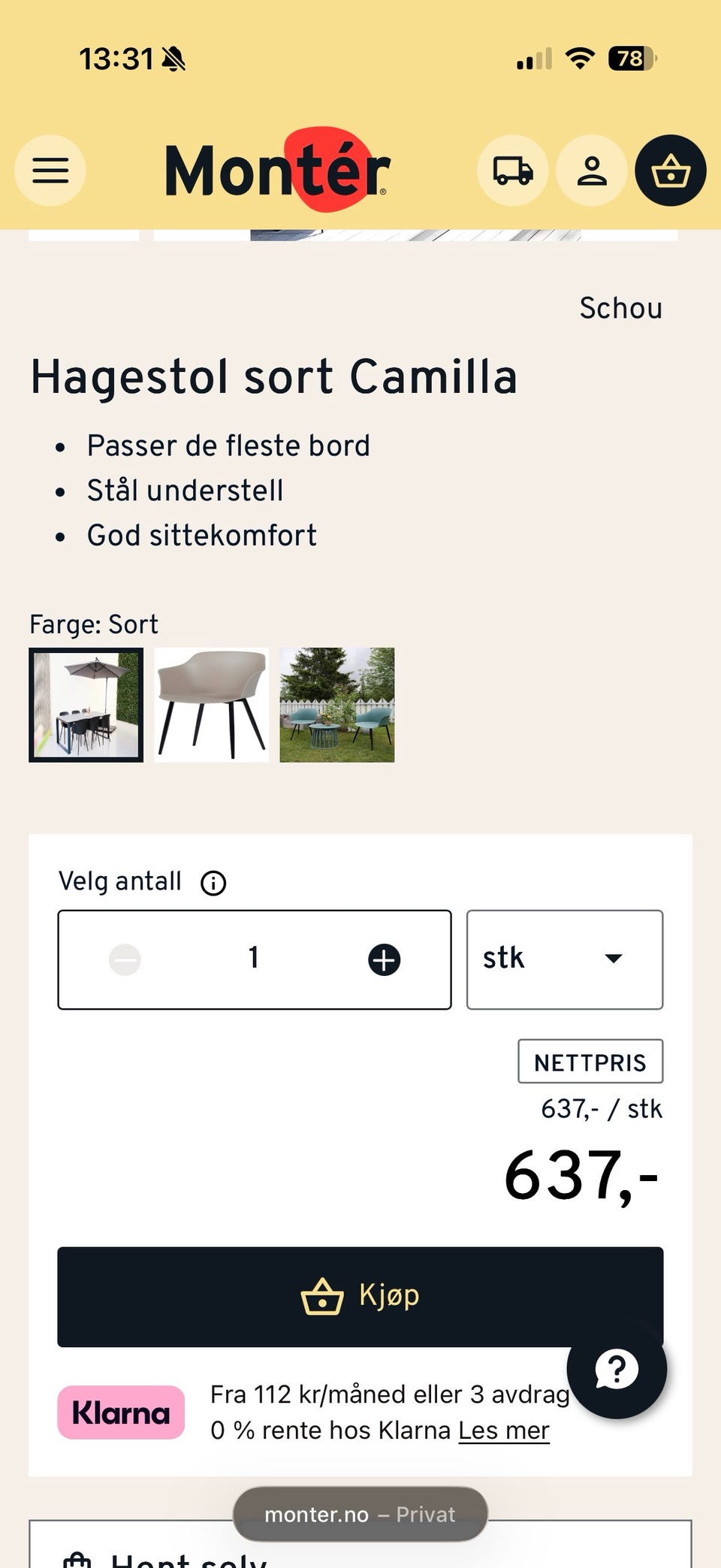Click the quantity field showing 1
721x1568 pixels.
[x=253, y=959]
